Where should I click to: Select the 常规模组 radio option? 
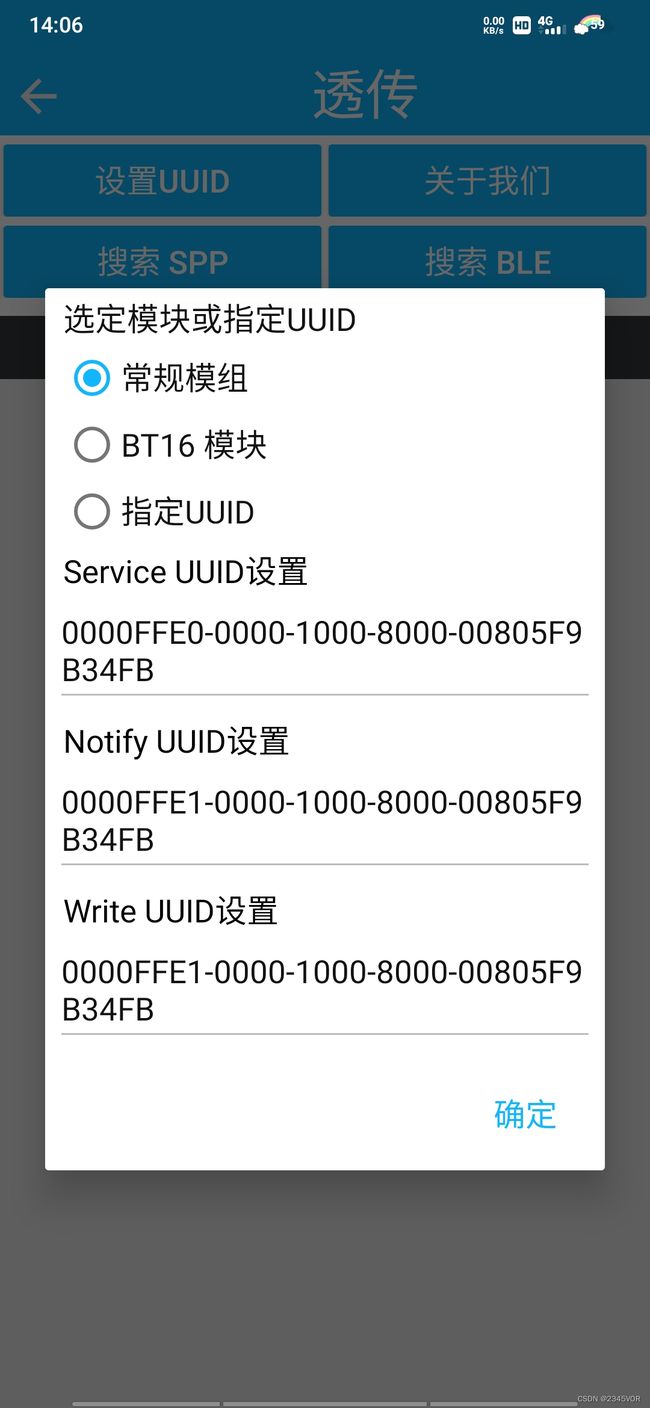162,378
